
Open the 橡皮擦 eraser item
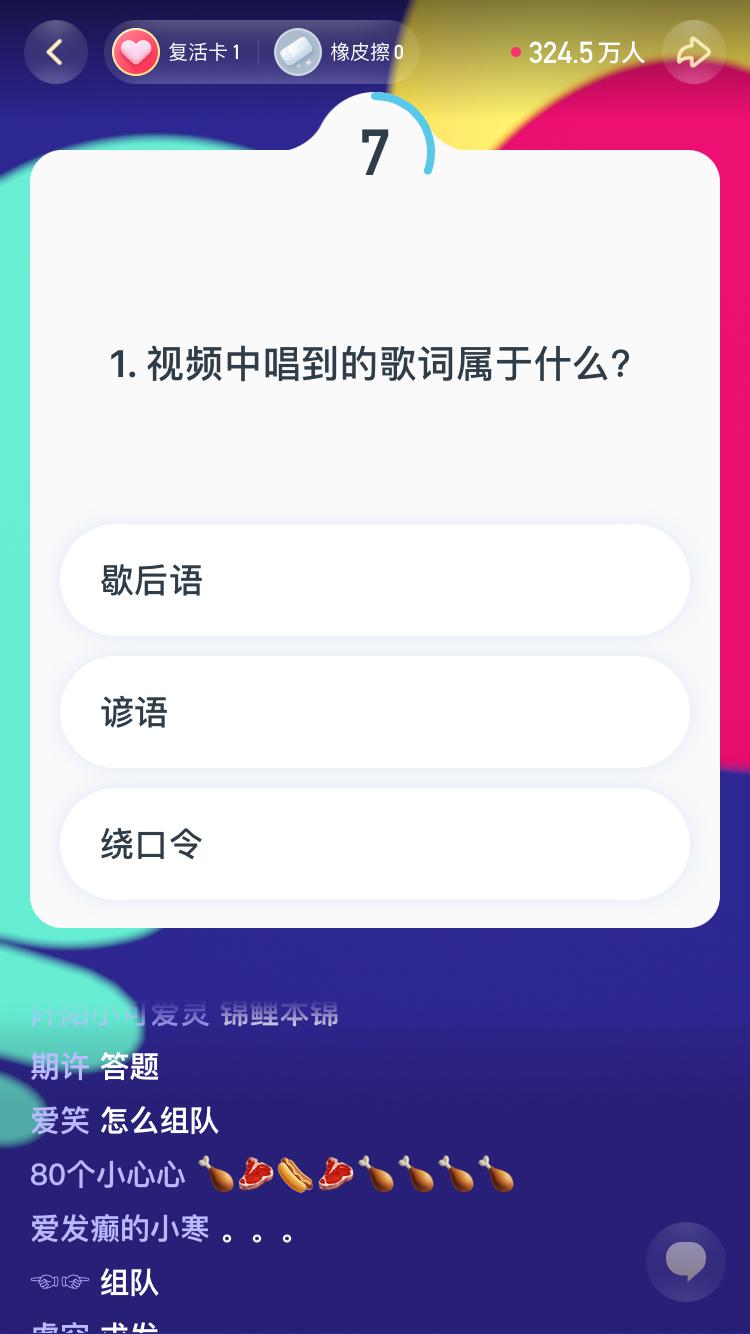tap(340, 52)
